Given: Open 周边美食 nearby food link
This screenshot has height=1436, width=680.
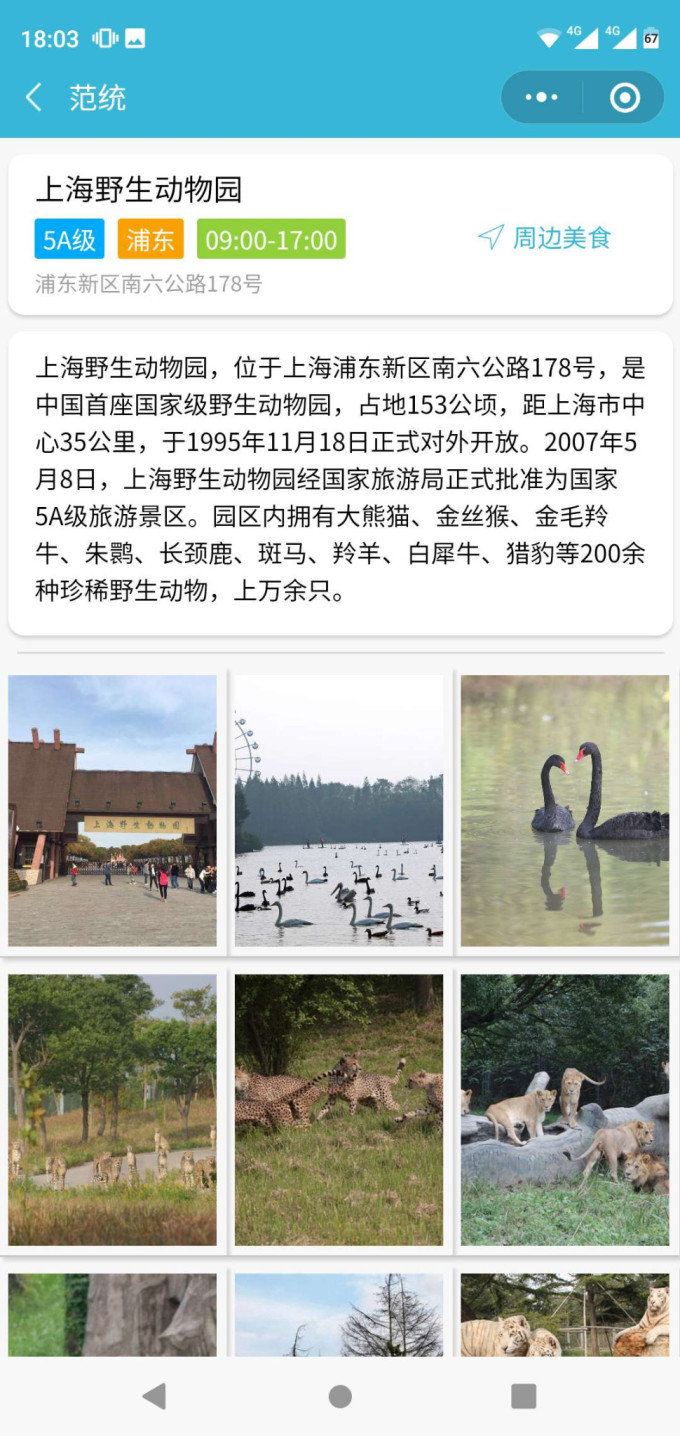Looking at the screenshot, I should click(x=545, y=238).
